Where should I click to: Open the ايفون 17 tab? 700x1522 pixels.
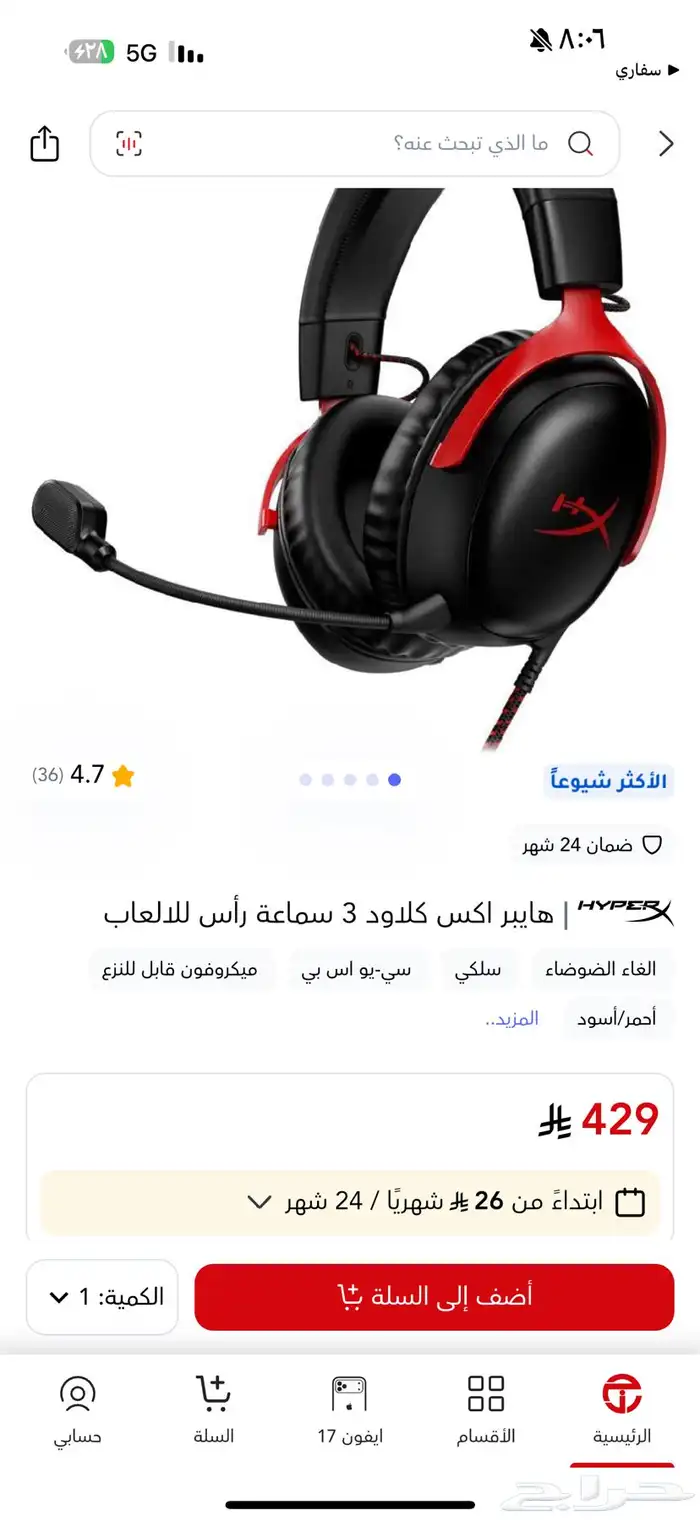[x=350, y=1410]
